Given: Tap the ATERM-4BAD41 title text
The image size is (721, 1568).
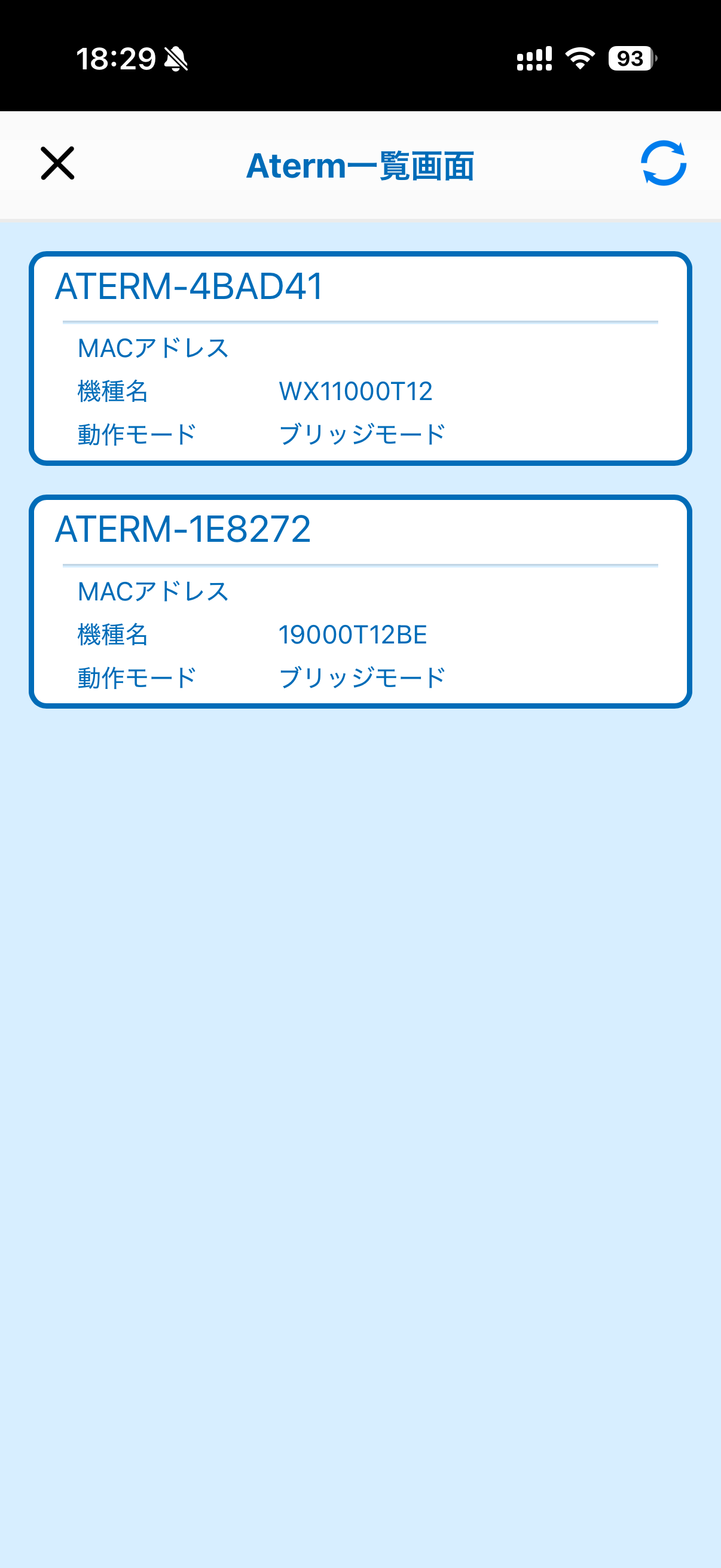Looking at the screenshot, I should pyautogui.click(x=190, y=286).
